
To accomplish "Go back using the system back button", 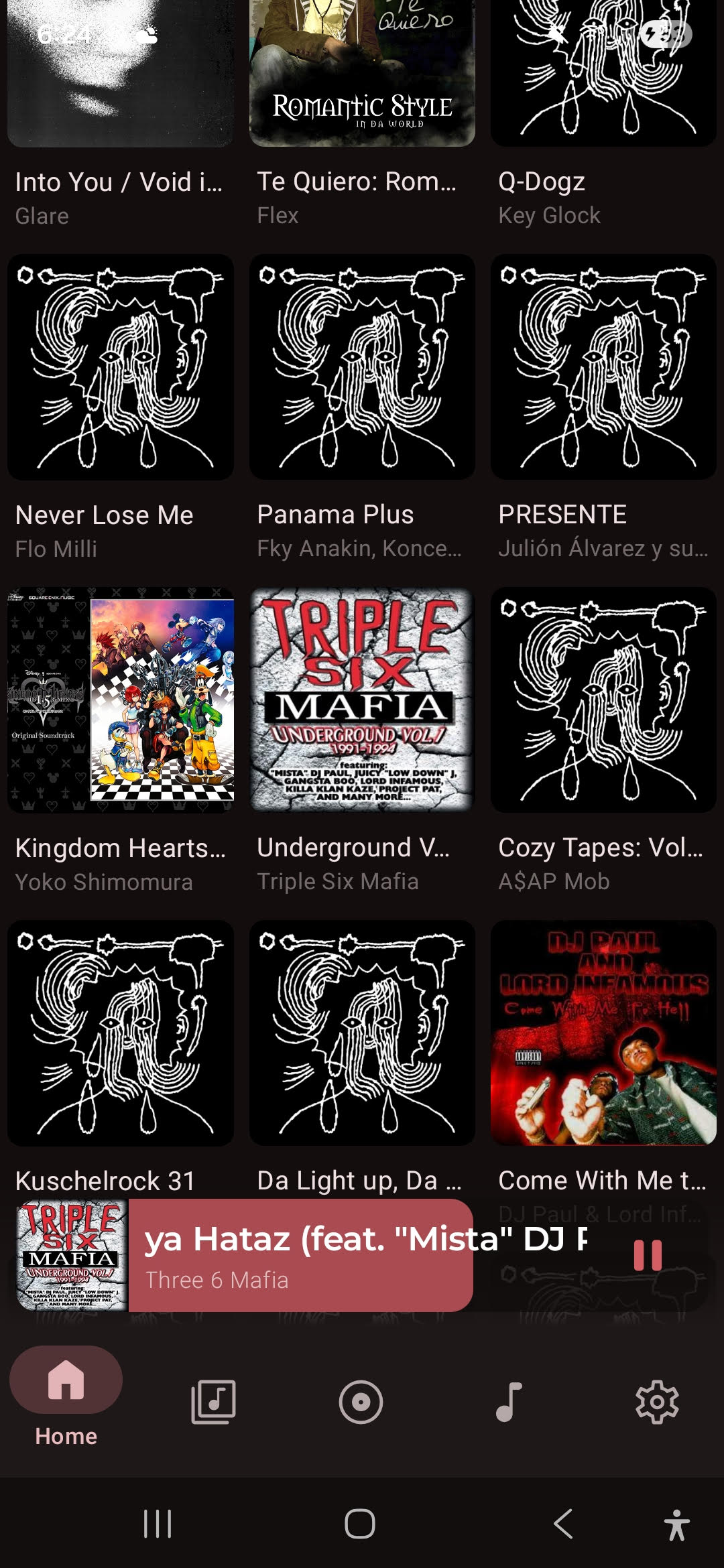I will tap(563, 1523).
